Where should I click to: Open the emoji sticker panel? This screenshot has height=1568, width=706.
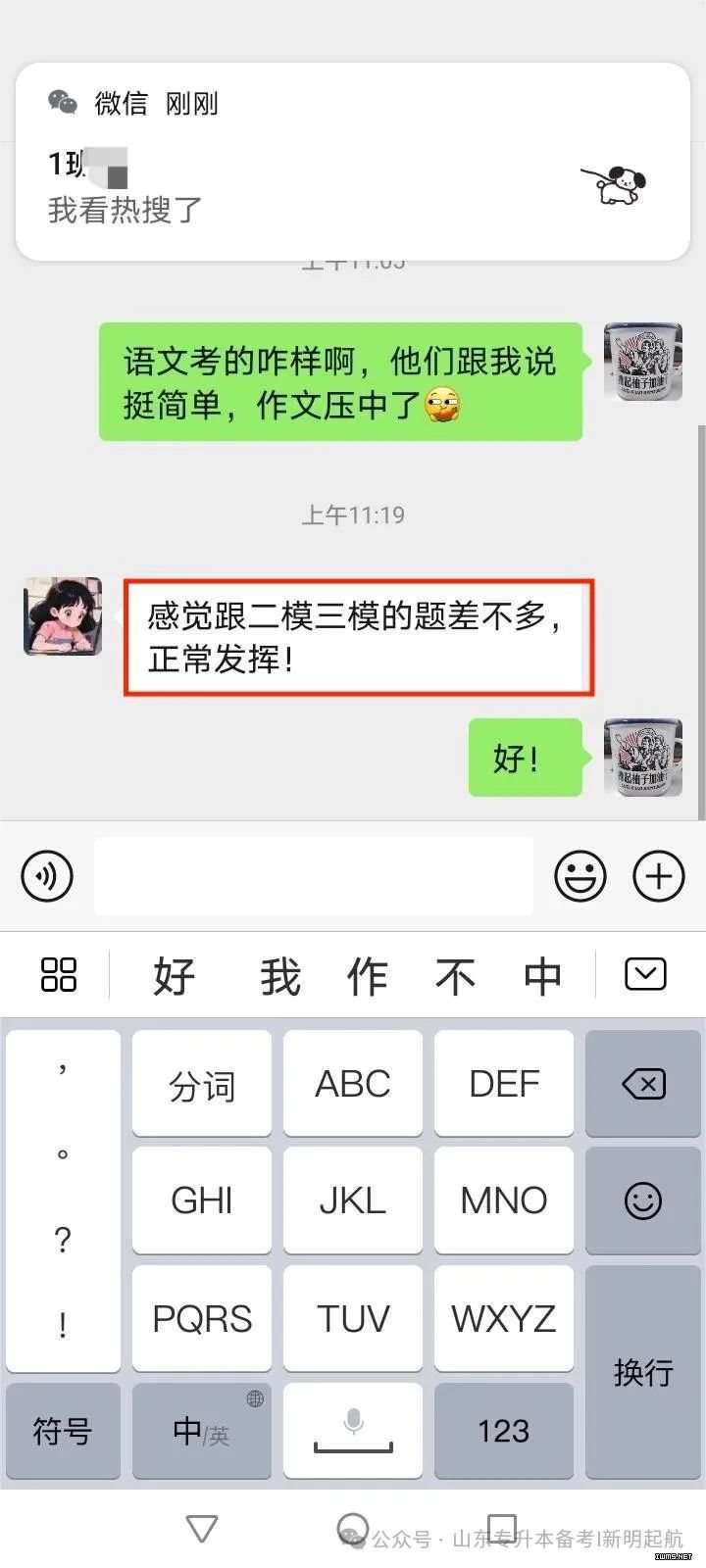click(x=580, y=875)
